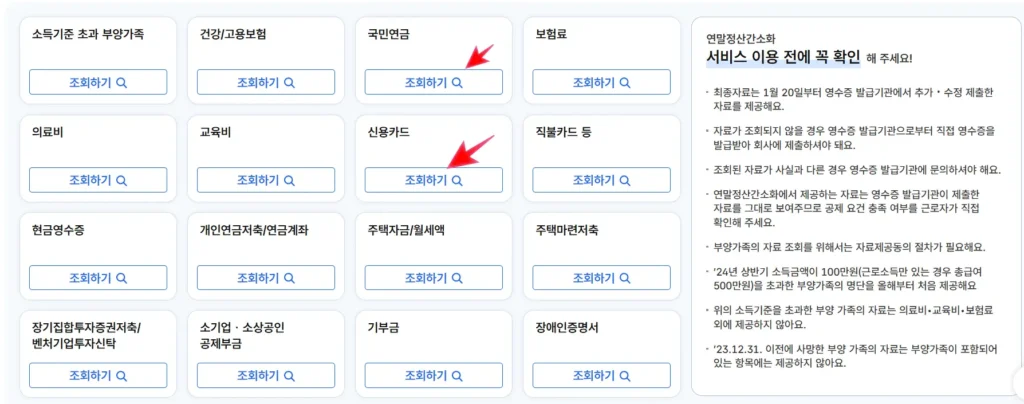Open 조회하기 for 소기업·소상공인 공제부금

265,375
